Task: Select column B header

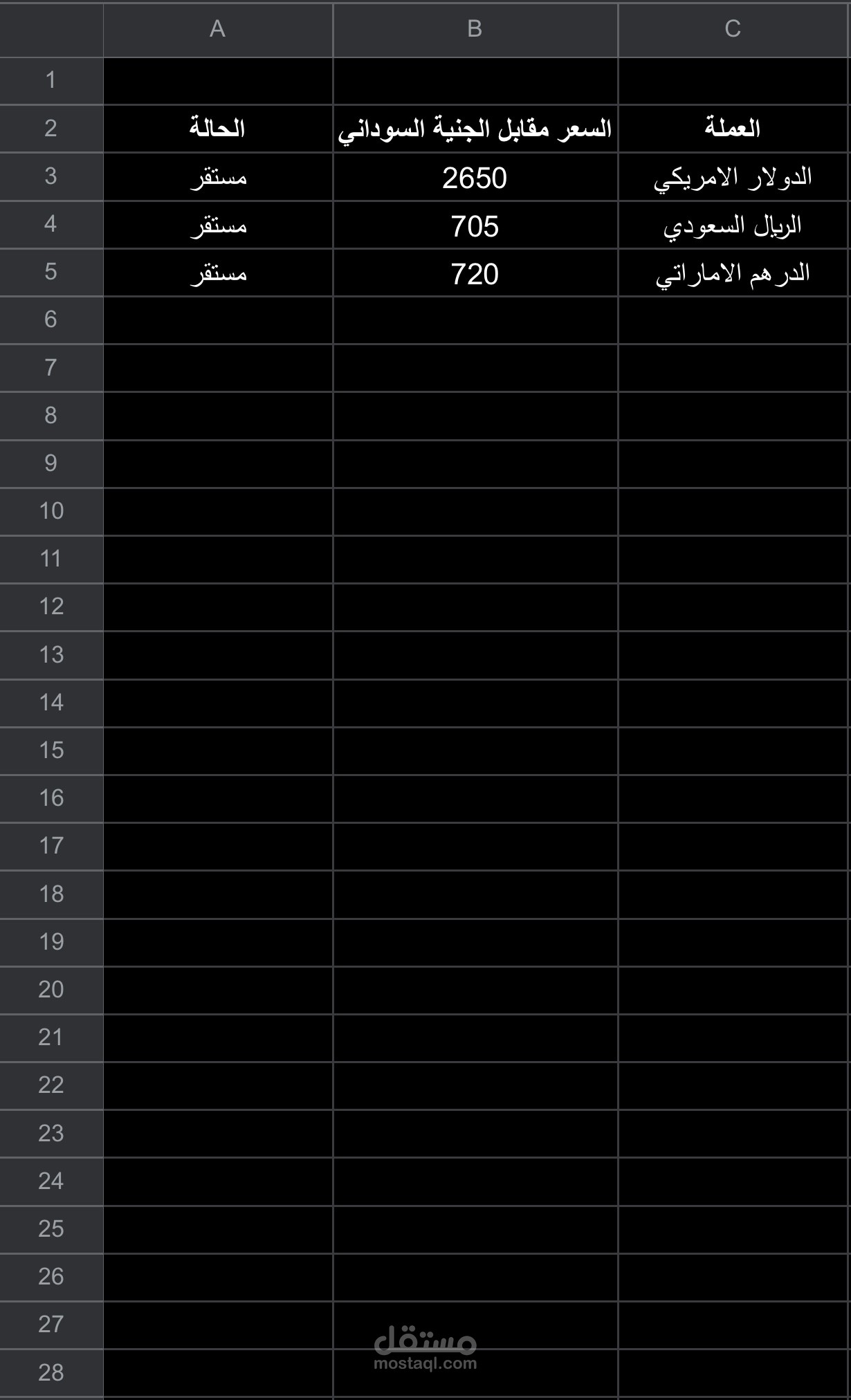Action: tap(475, 29)
